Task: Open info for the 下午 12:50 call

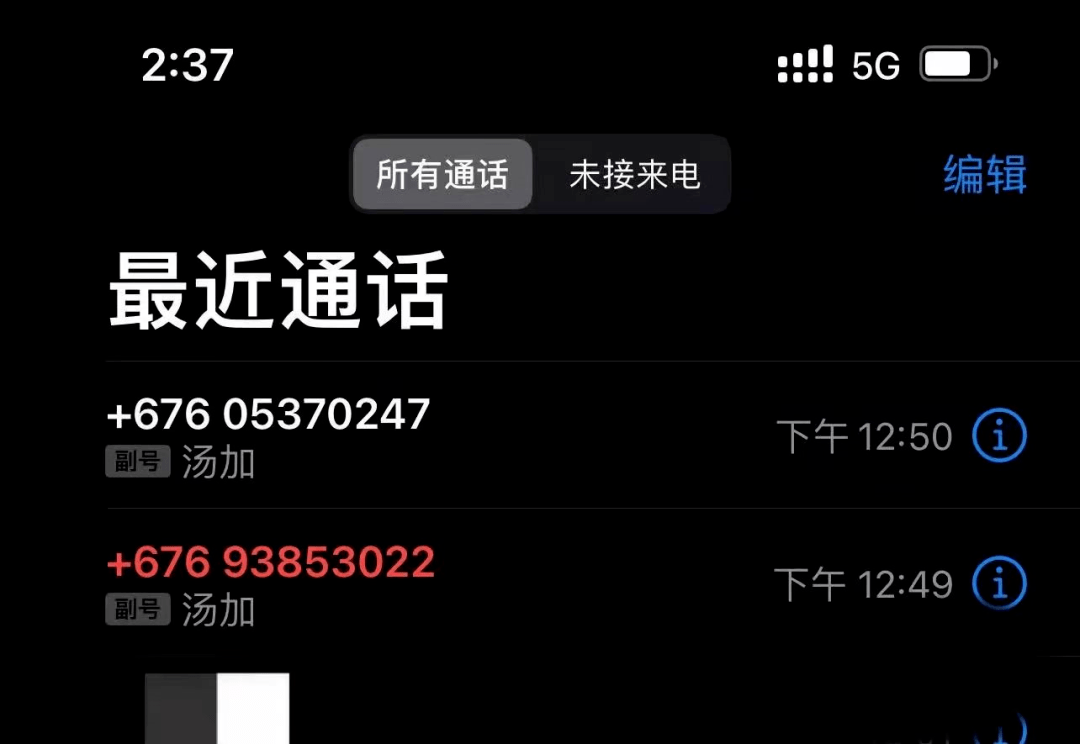Action: tap(999, 435)
